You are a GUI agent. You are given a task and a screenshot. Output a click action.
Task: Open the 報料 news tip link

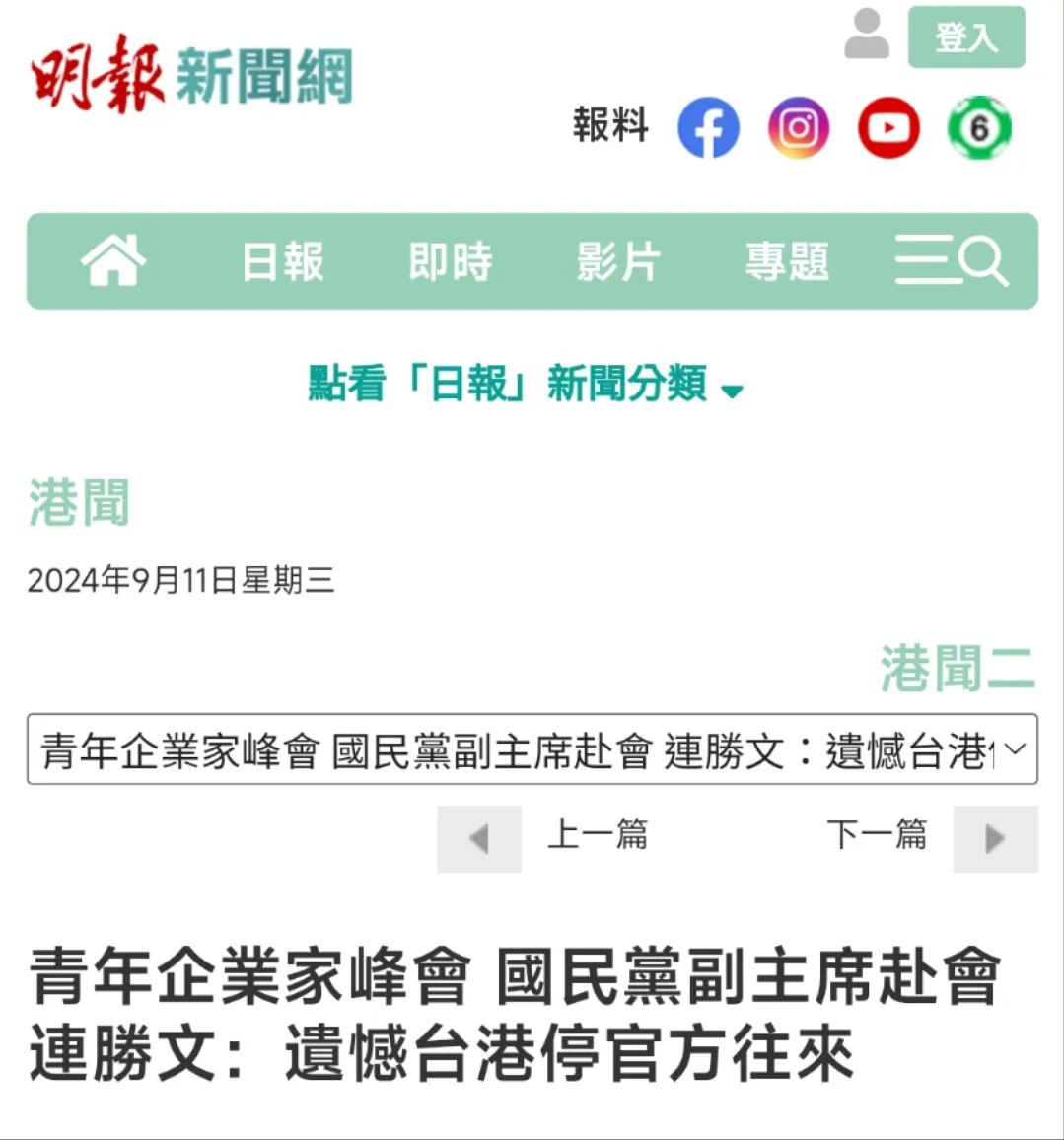(610, 126)
